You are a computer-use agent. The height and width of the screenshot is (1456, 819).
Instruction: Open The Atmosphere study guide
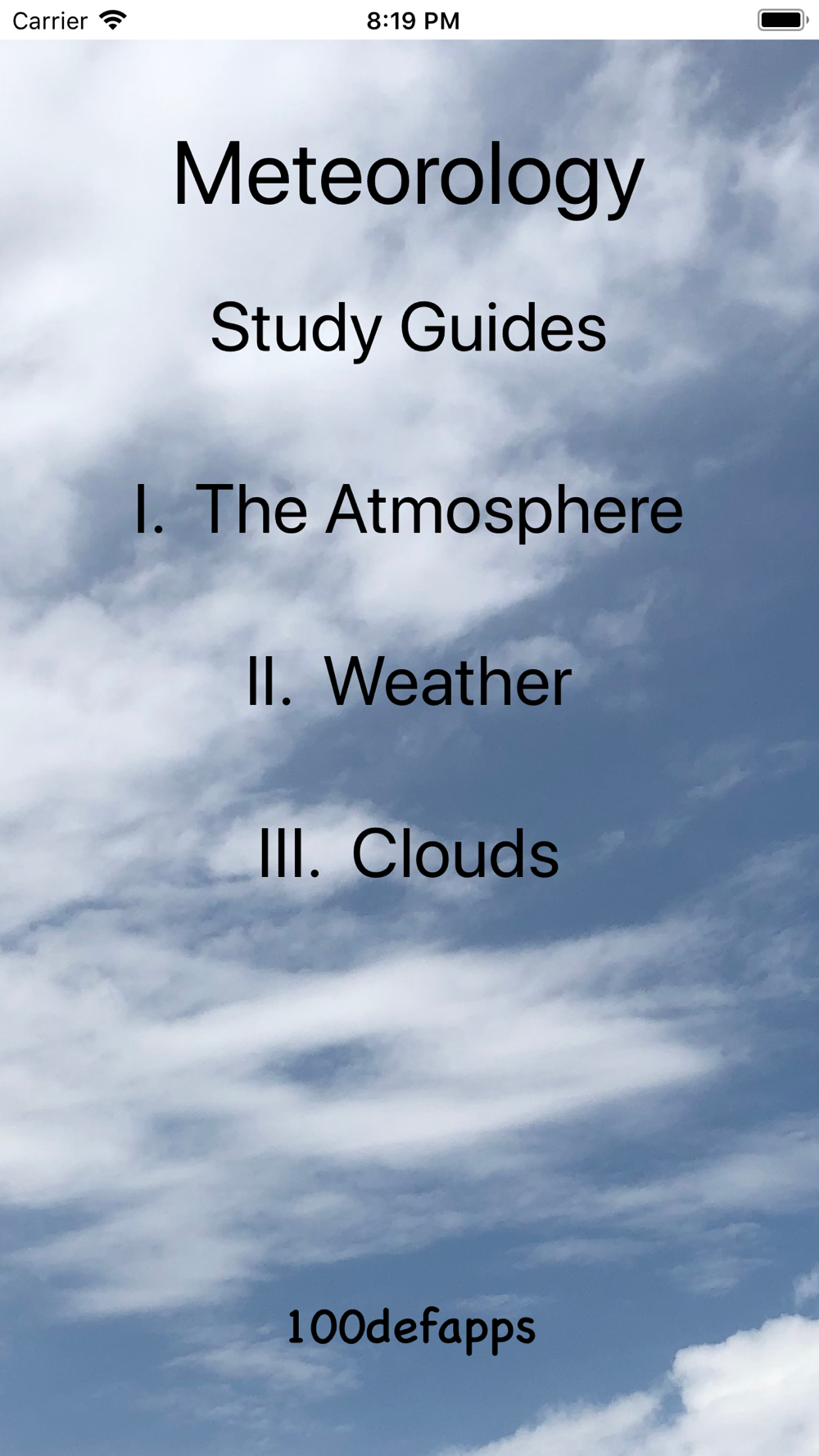pyautogui.click(x=409, y=509)
